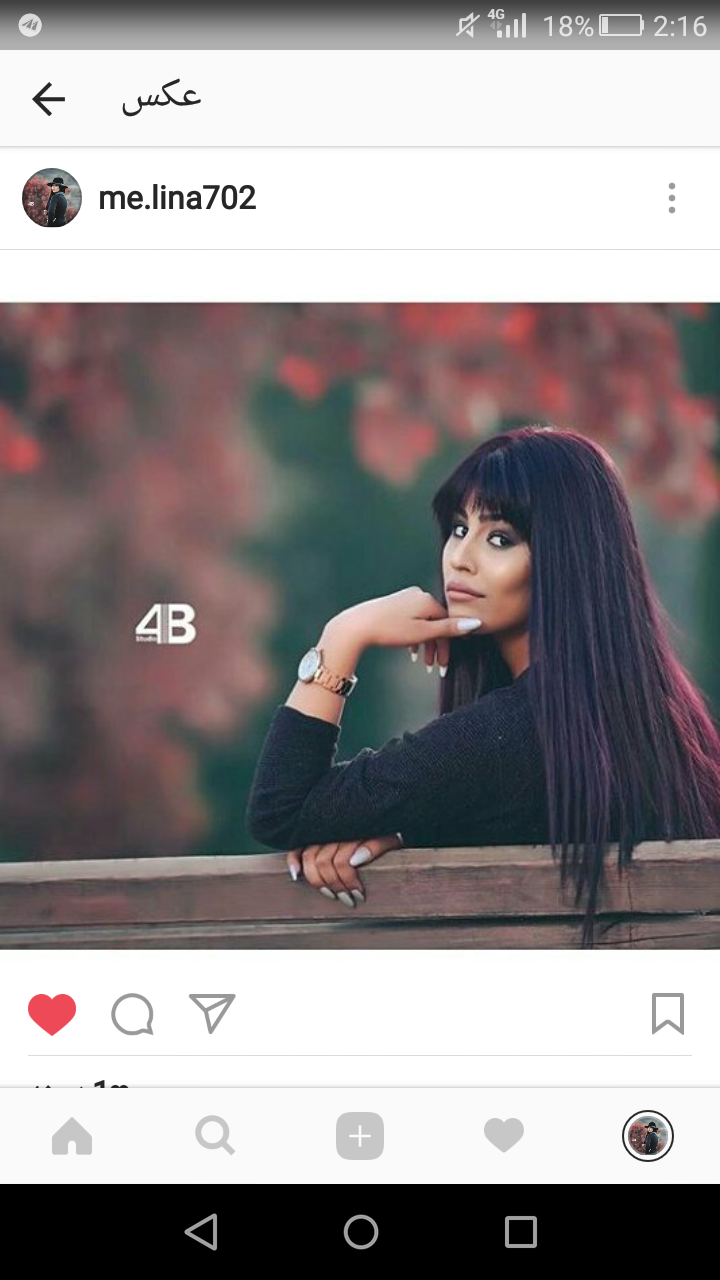Go back using the top arrow
Image resolution: width=720 pixels, height=1280 pixels.
point(48,98)
